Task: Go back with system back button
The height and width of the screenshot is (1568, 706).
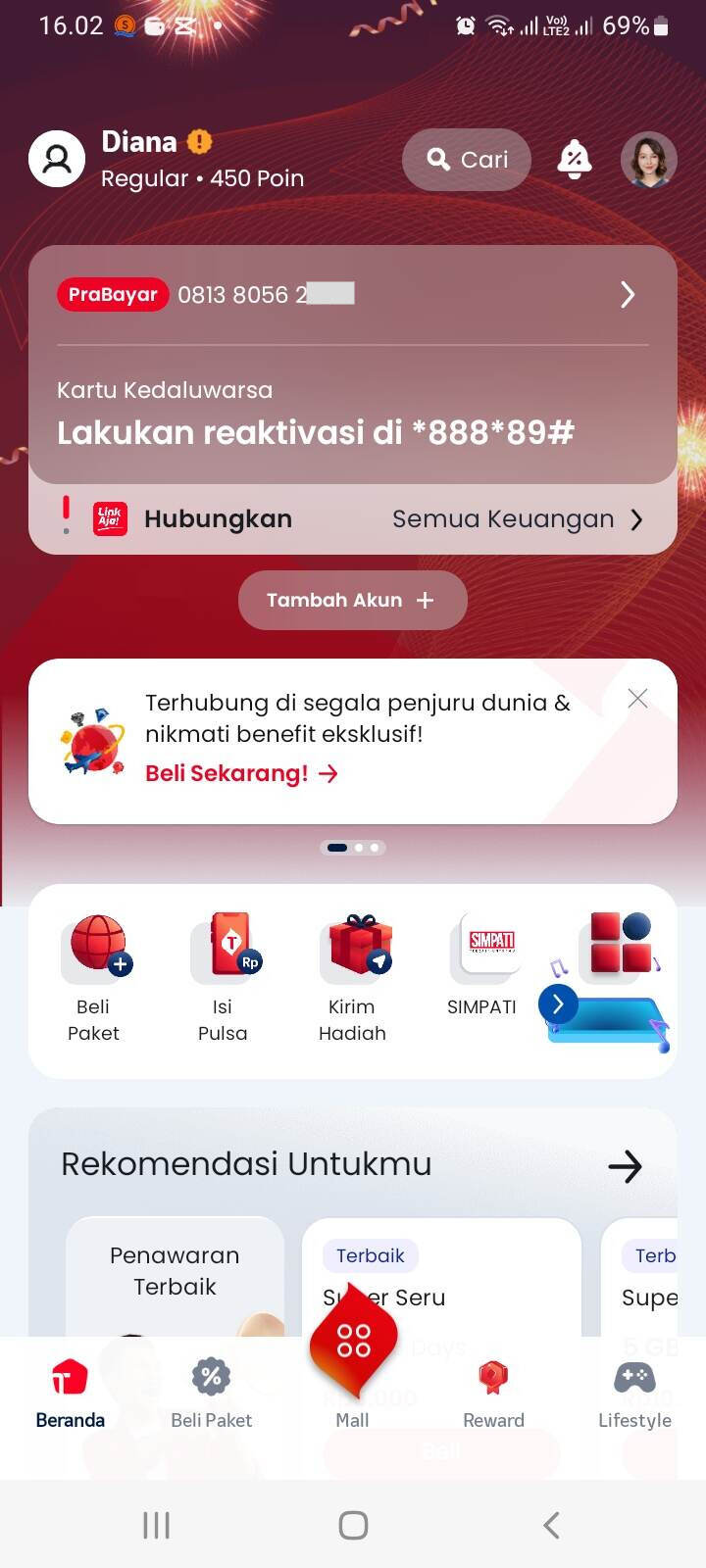Action: click(551, 1524)
